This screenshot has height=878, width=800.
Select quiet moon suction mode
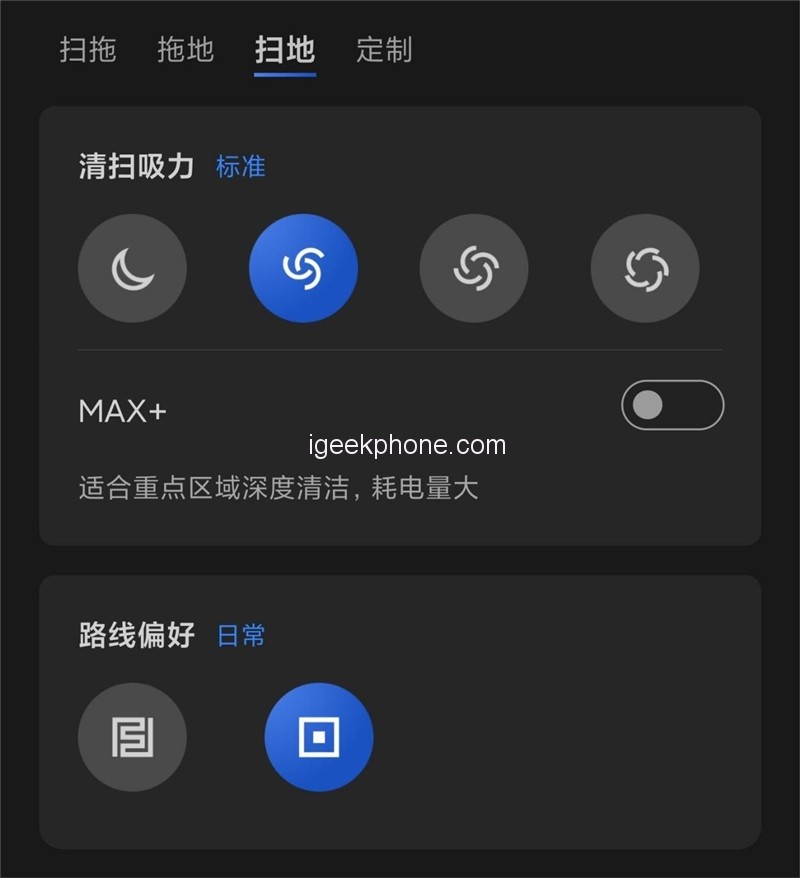[x=132, y=268]
